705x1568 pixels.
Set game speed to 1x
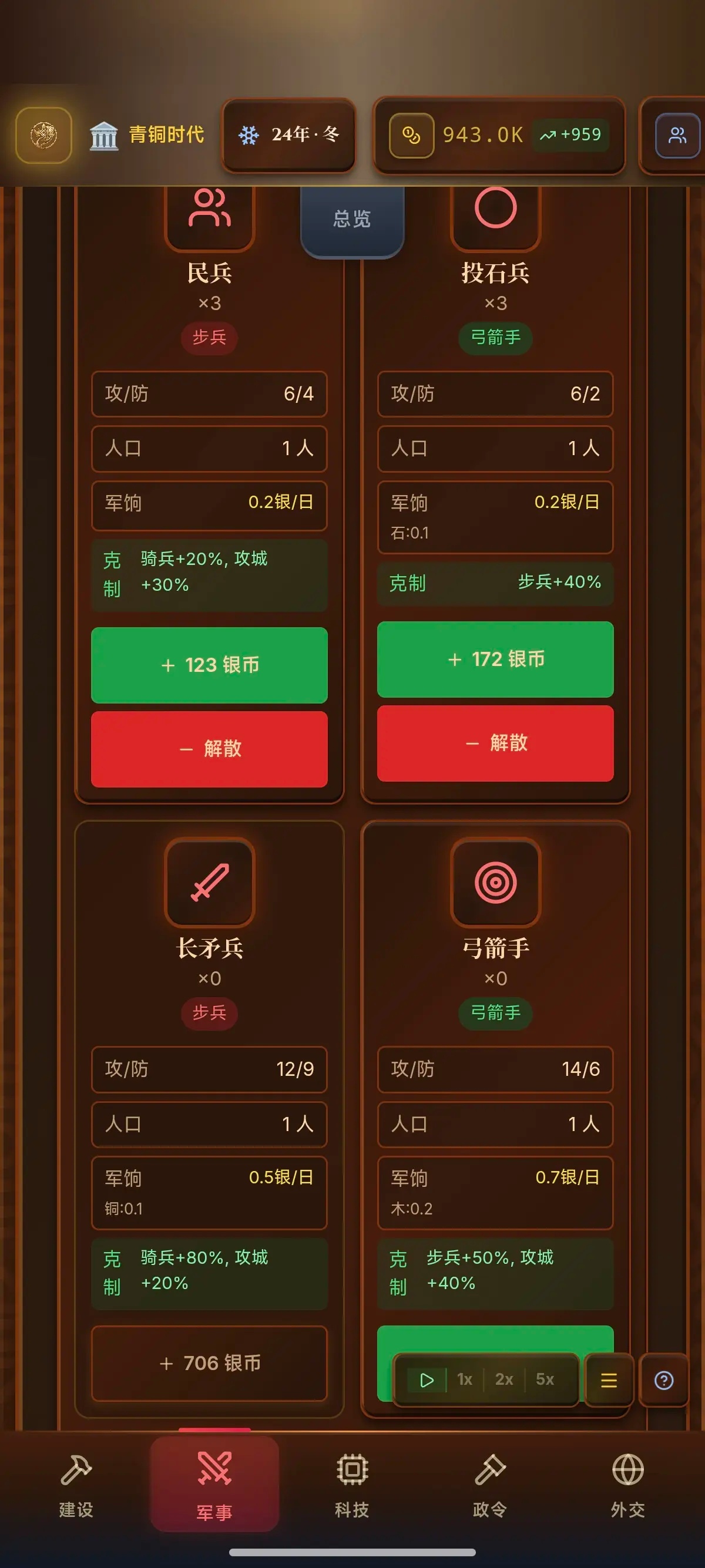[x=464, y=1381]
